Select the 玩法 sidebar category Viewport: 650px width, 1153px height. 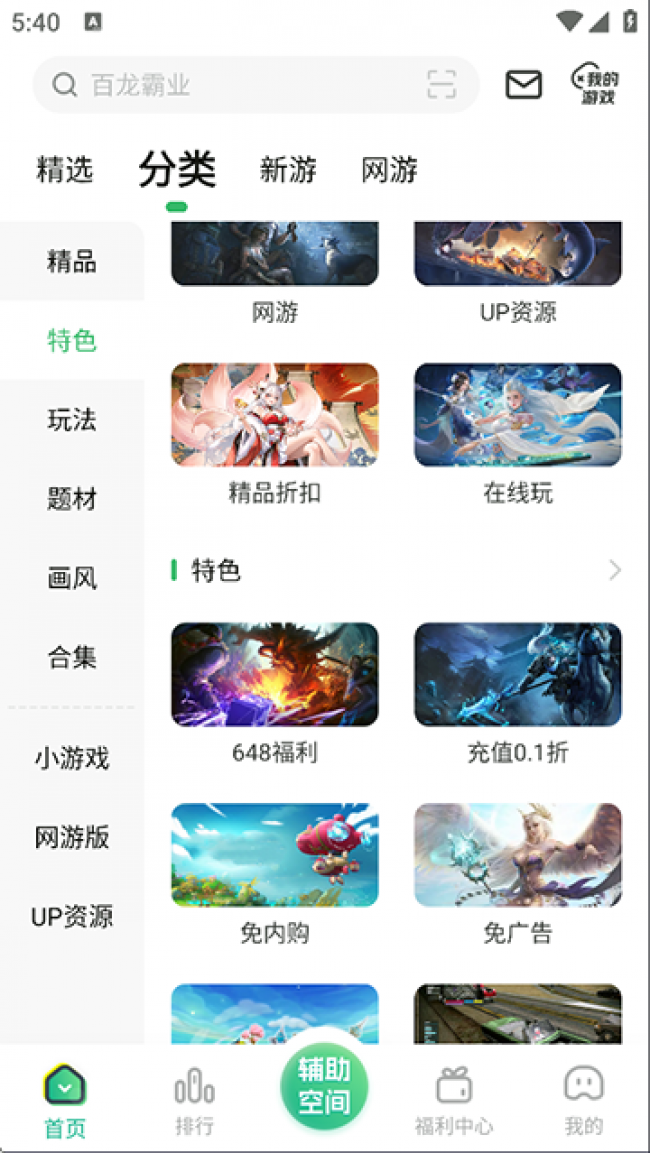tap(72, 420)
